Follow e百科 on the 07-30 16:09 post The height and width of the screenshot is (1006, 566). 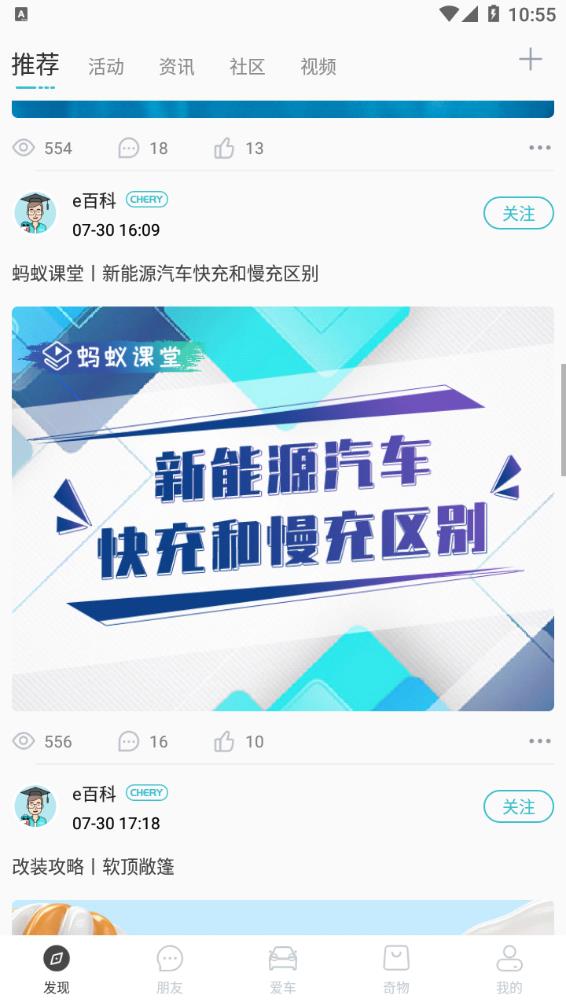[518, 213]
